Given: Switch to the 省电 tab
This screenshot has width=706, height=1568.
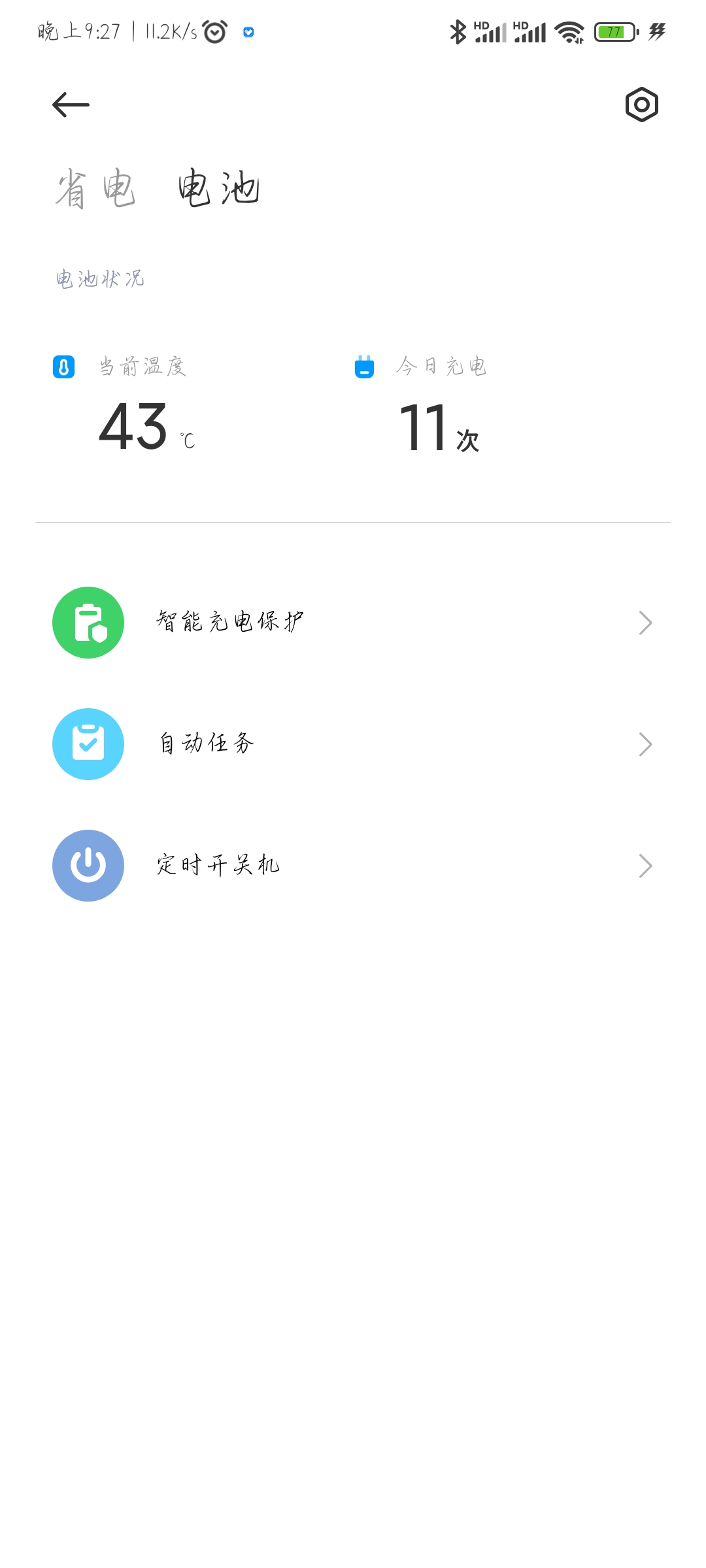Looking at the screenshot, I should pos(95,189).
